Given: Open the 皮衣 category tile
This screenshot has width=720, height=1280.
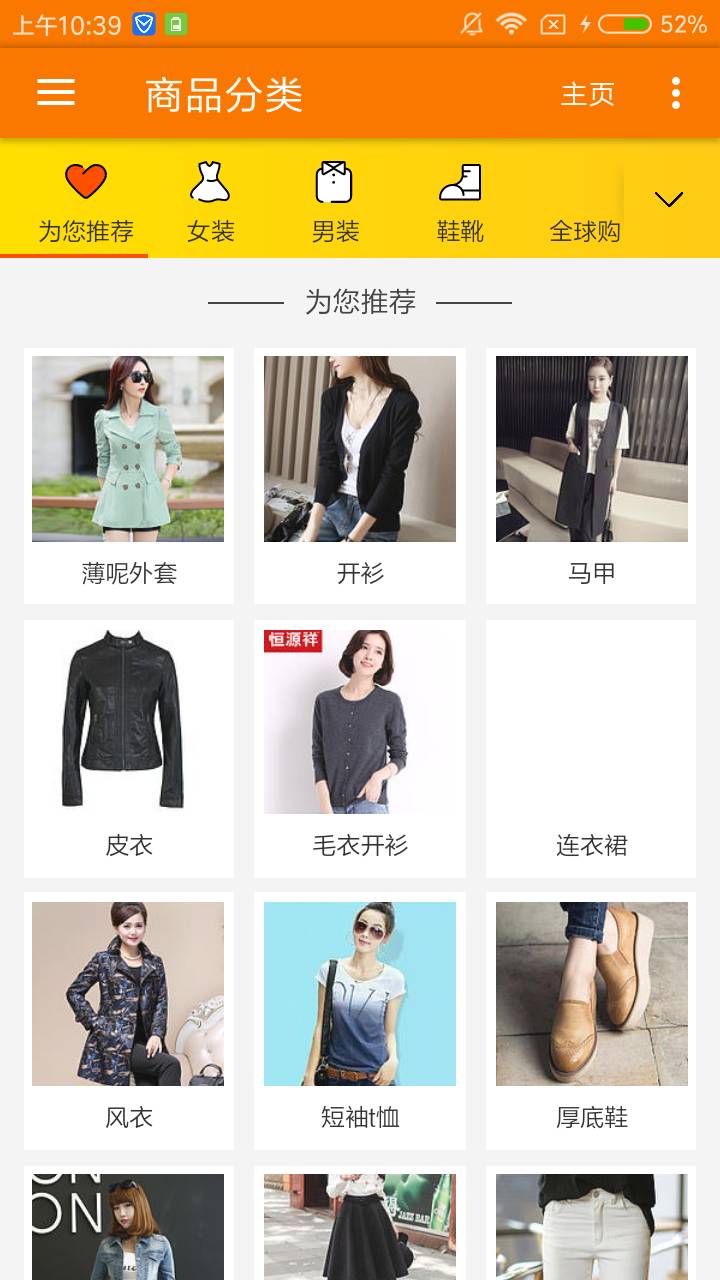Looking at the screenshot, I should point(129,747).
